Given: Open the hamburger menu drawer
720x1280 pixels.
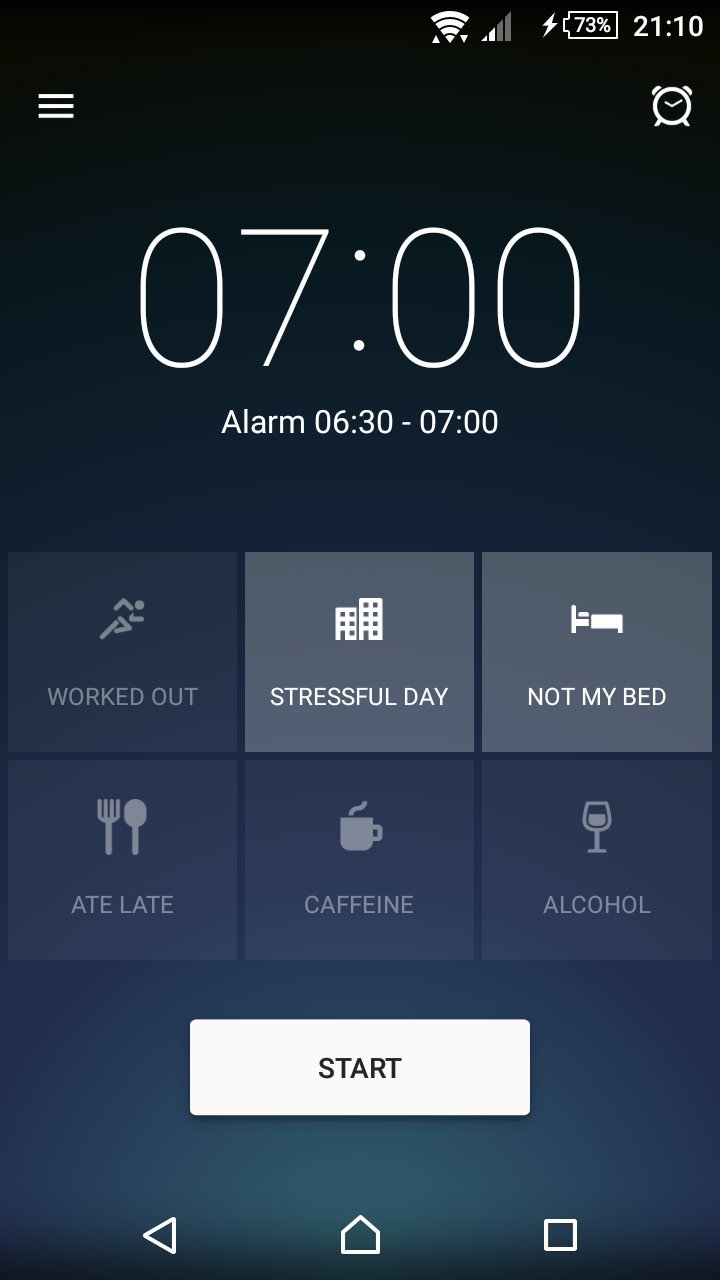Looking at the screenshot, I should click(56, 107).
